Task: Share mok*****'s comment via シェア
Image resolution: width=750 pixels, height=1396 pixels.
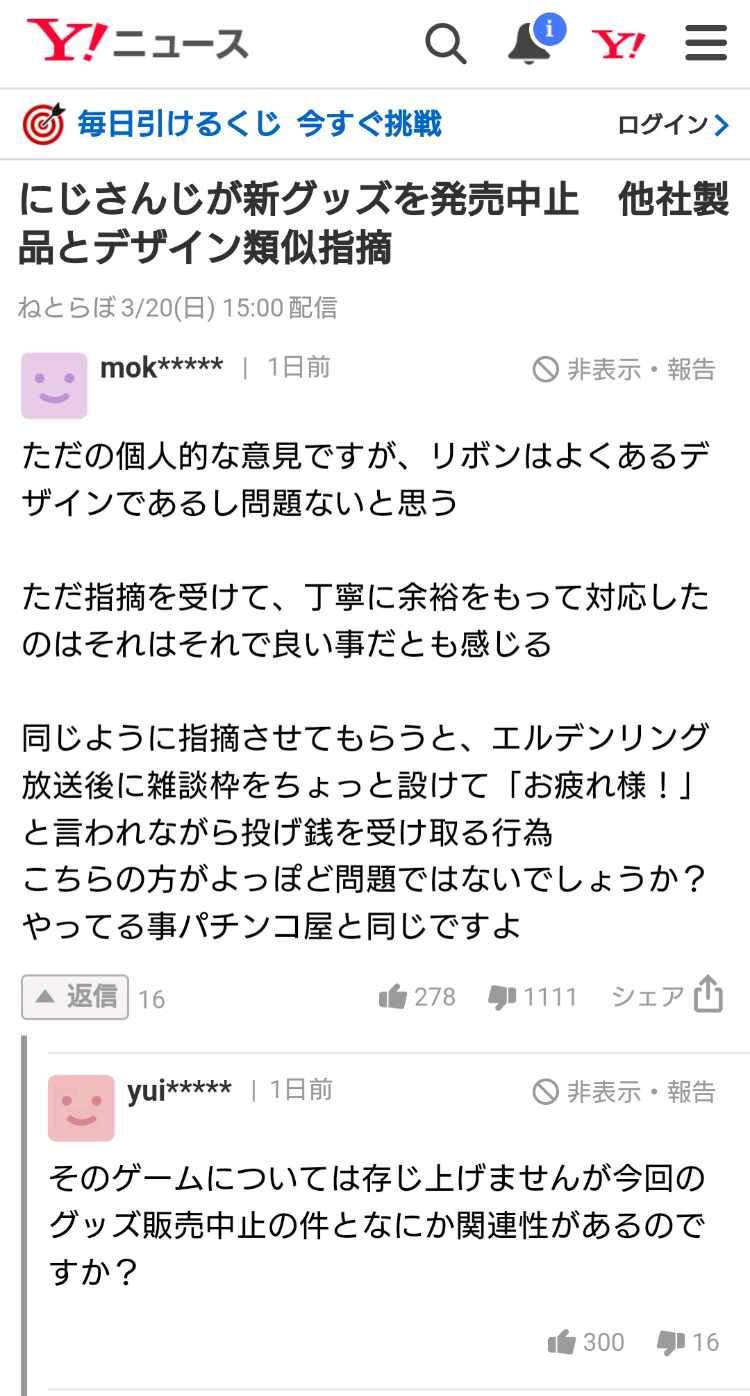Action: [x=667, y=995]
